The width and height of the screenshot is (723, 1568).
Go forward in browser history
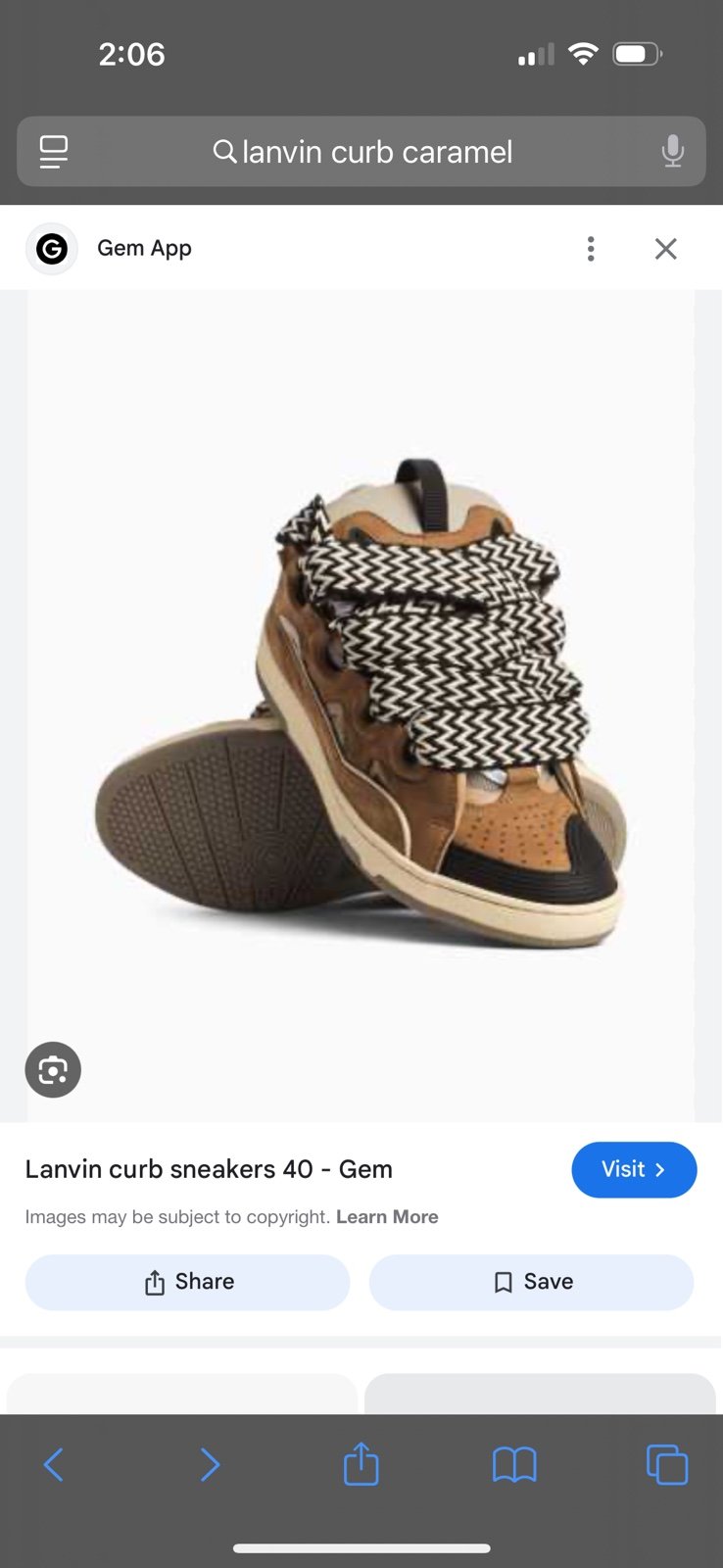[x=209, y=1465]
